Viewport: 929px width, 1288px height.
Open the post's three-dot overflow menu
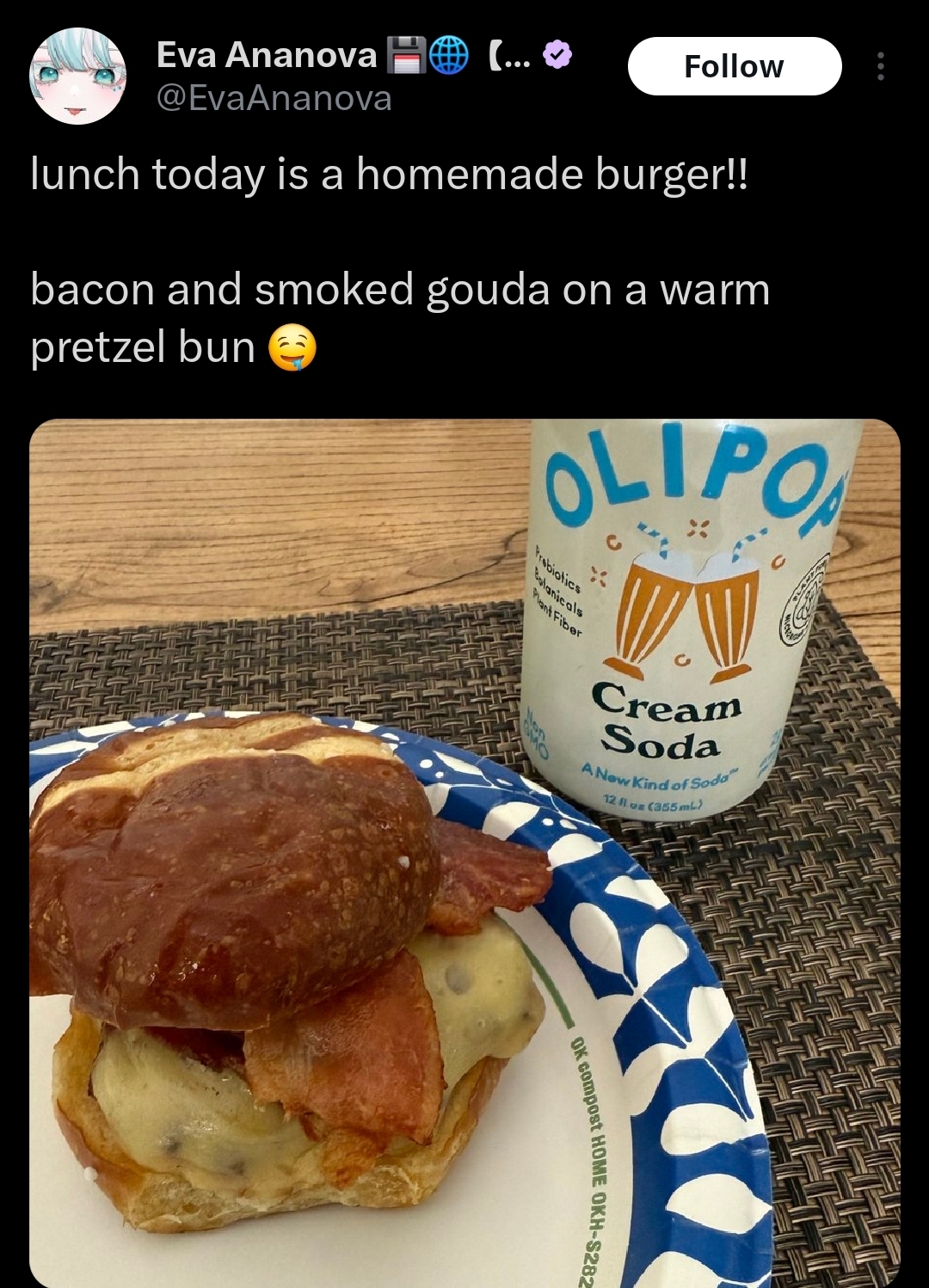coord(880,66)
